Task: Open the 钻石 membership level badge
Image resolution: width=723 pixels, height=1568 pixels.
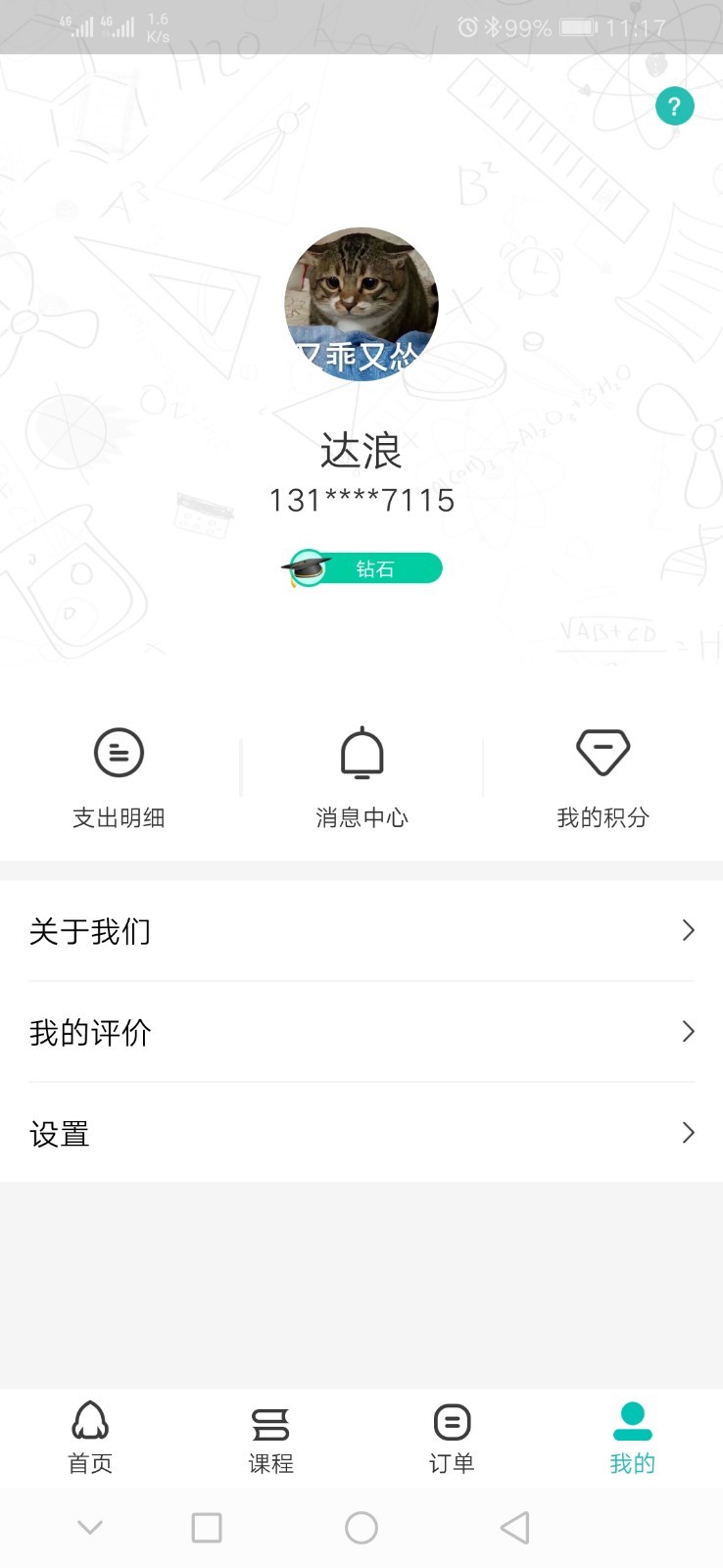Action: (x=362, y=568)
